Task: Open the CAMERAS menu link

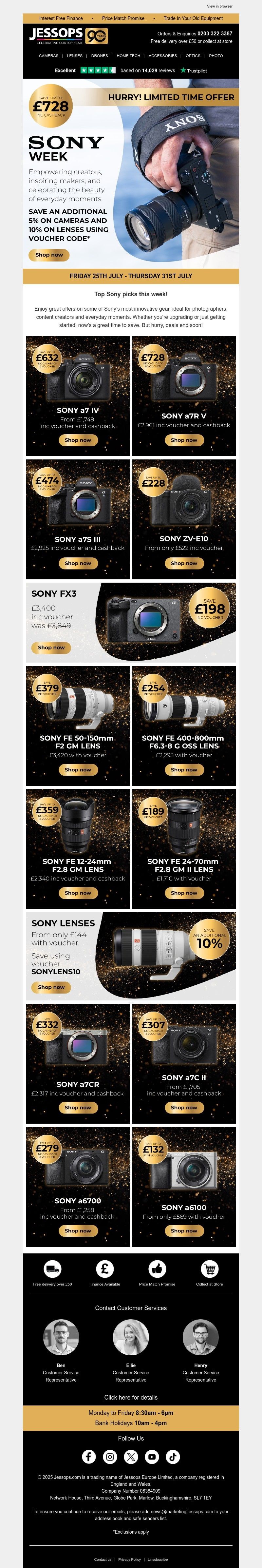Action: [48, 55]
